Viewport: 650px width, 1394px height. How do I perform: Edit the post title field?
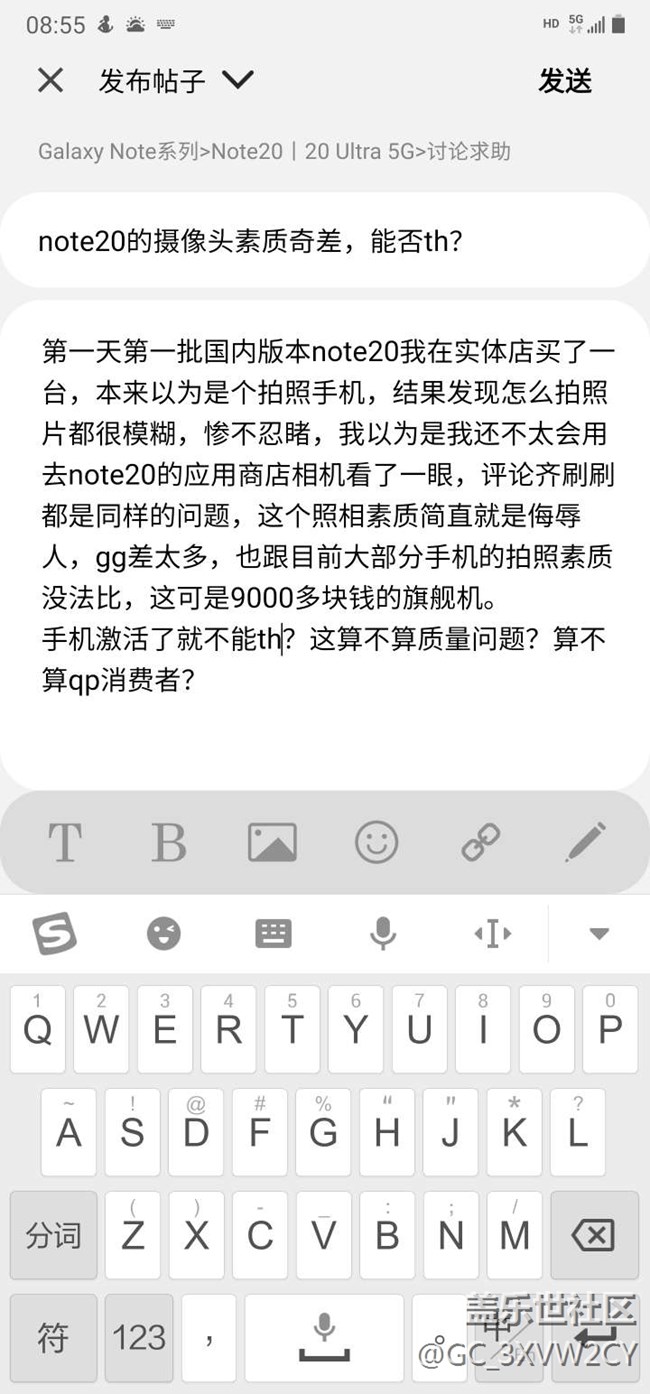point(325,241)
